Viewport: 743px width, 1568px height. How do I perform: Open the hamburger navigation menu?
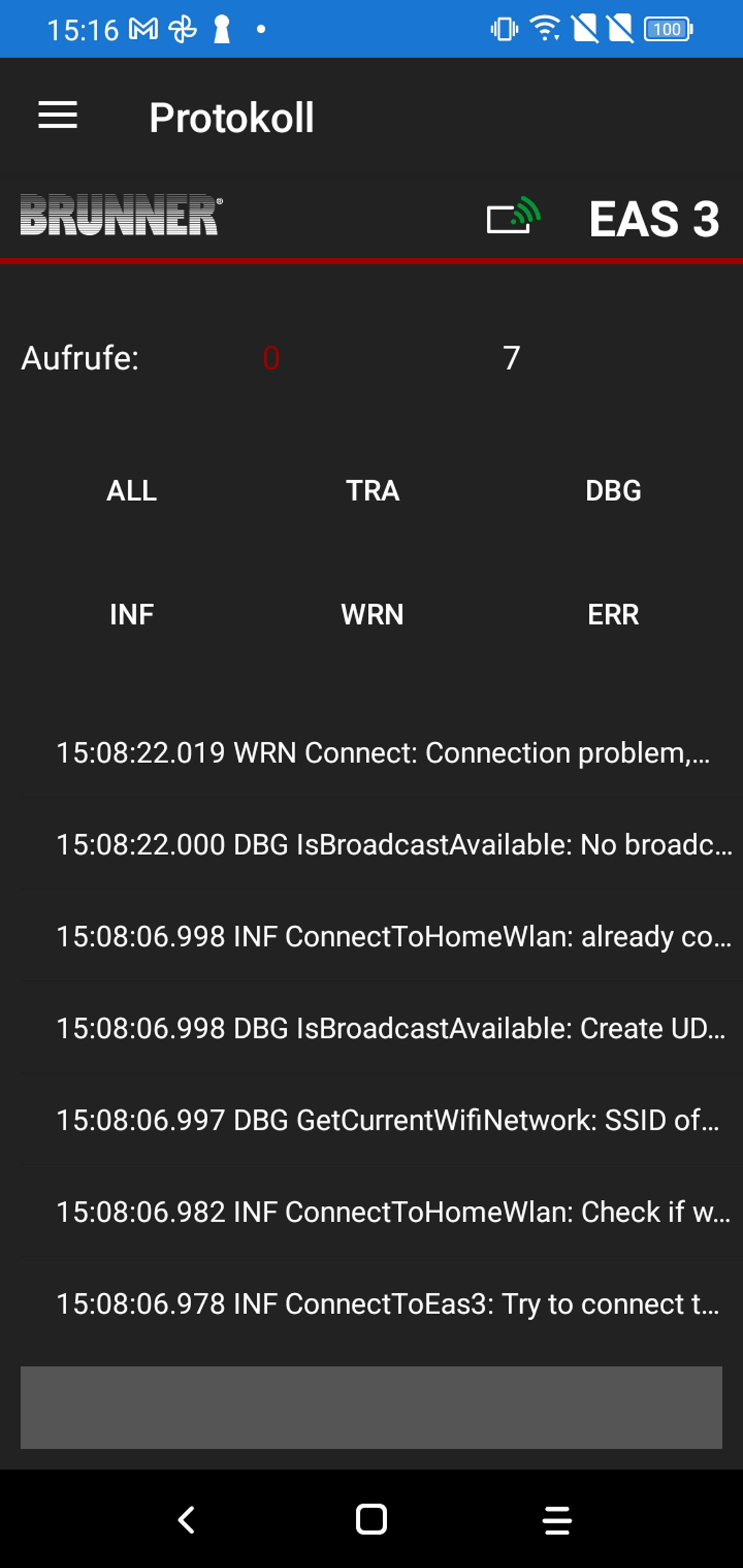[58, 115]
